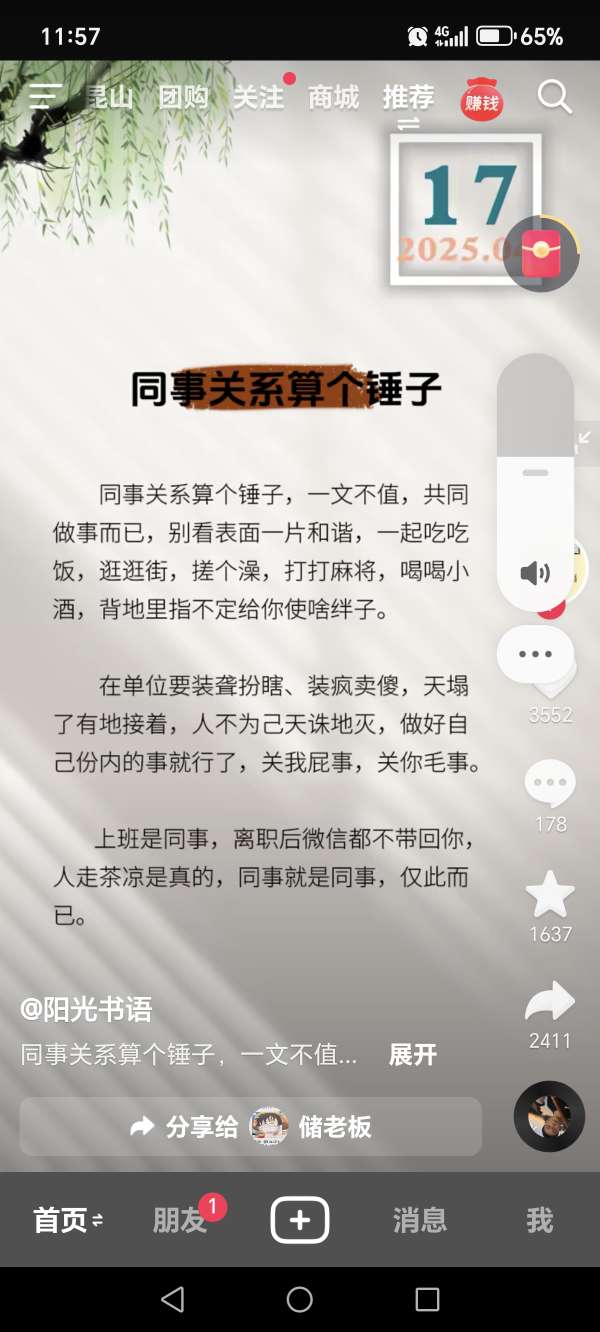Share to 储老板
Screen dimensions: 600x1332
point(250,1127)
